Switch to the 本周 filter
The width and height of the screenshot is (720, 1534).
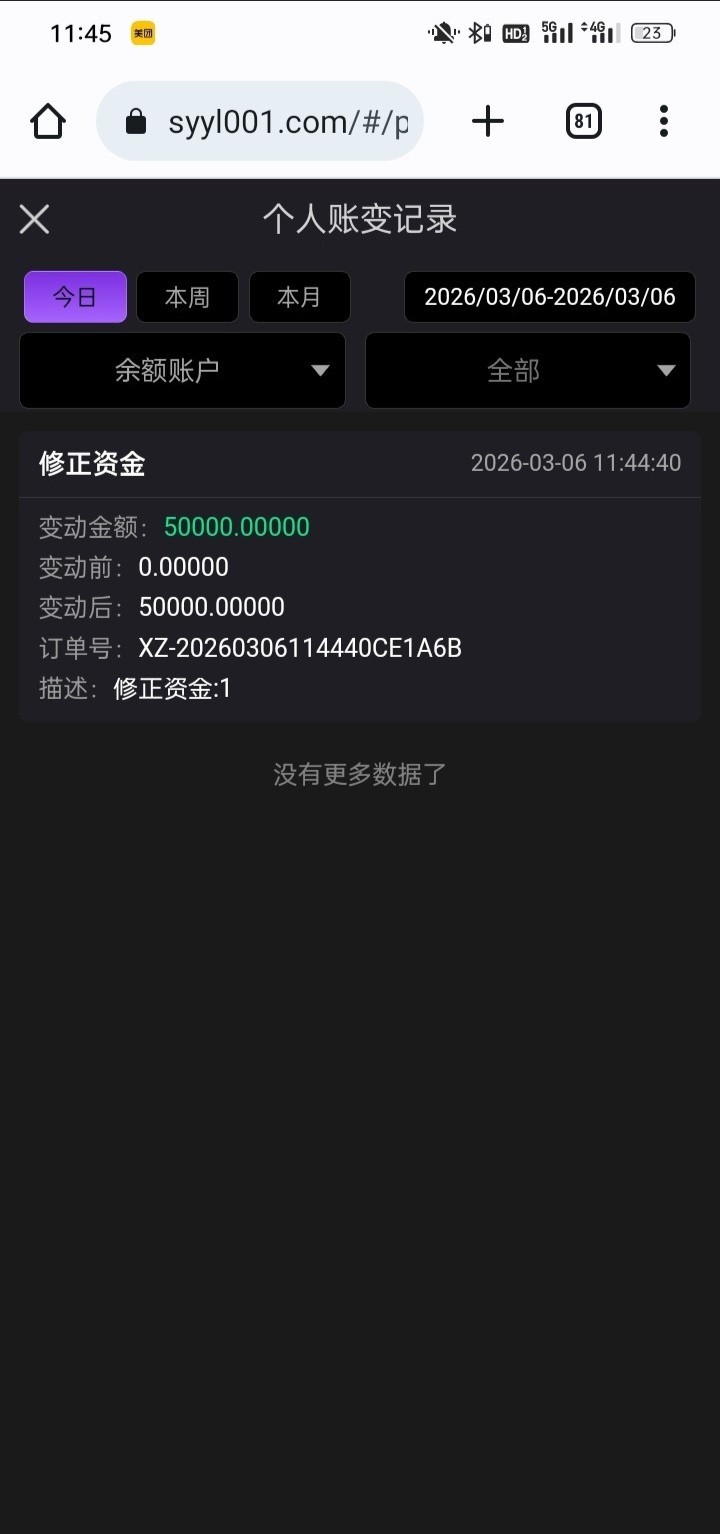[x=187, y=297]
